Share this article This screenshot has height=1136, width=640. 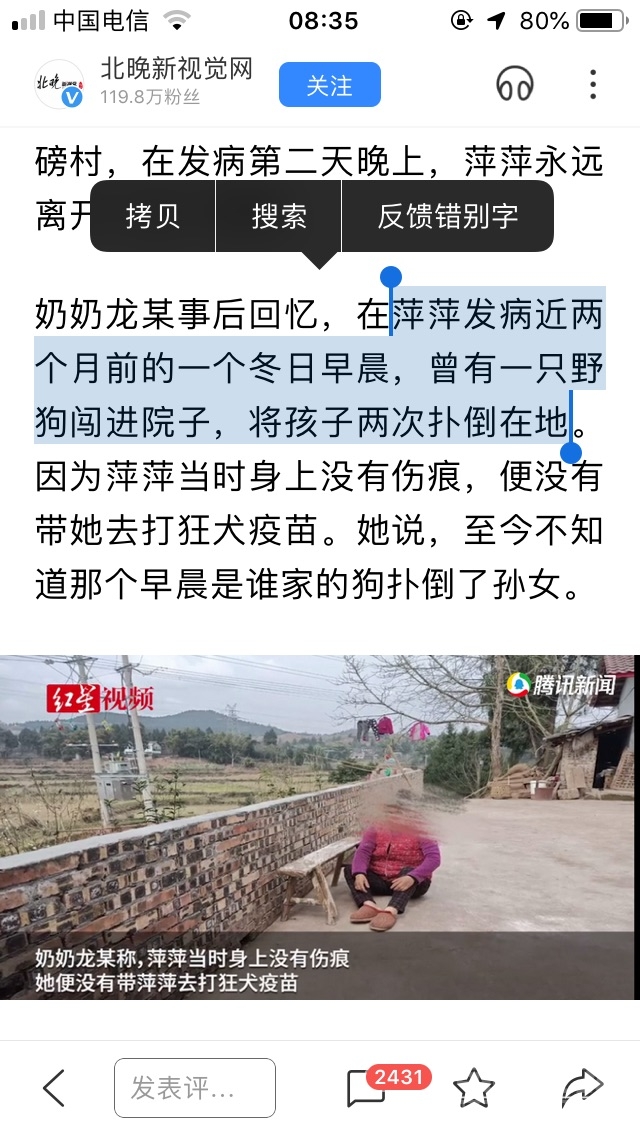582,1087
